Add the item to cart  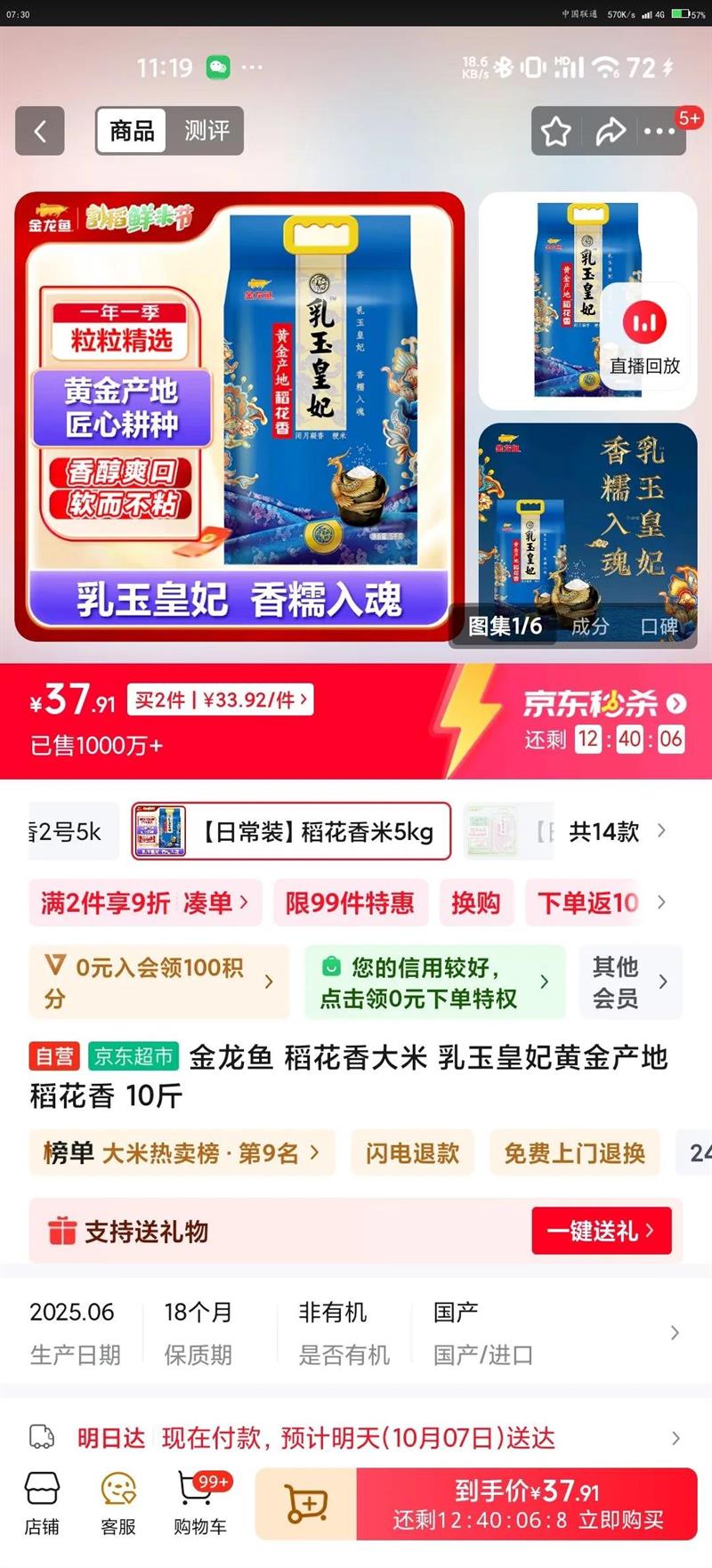(306, 1504)
